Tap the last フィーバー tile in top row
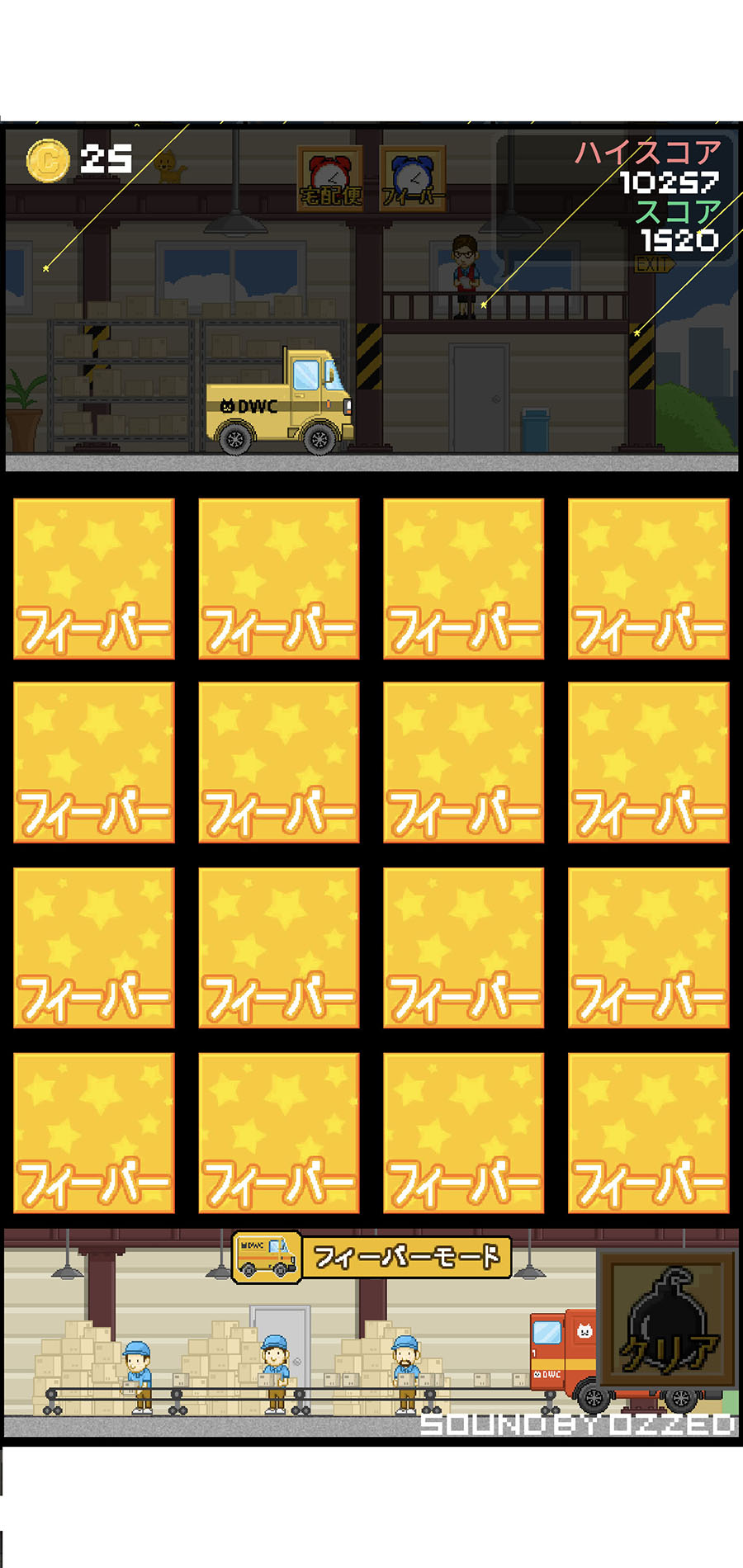This screenshot has height=1568, width=743. coord(648,579)
